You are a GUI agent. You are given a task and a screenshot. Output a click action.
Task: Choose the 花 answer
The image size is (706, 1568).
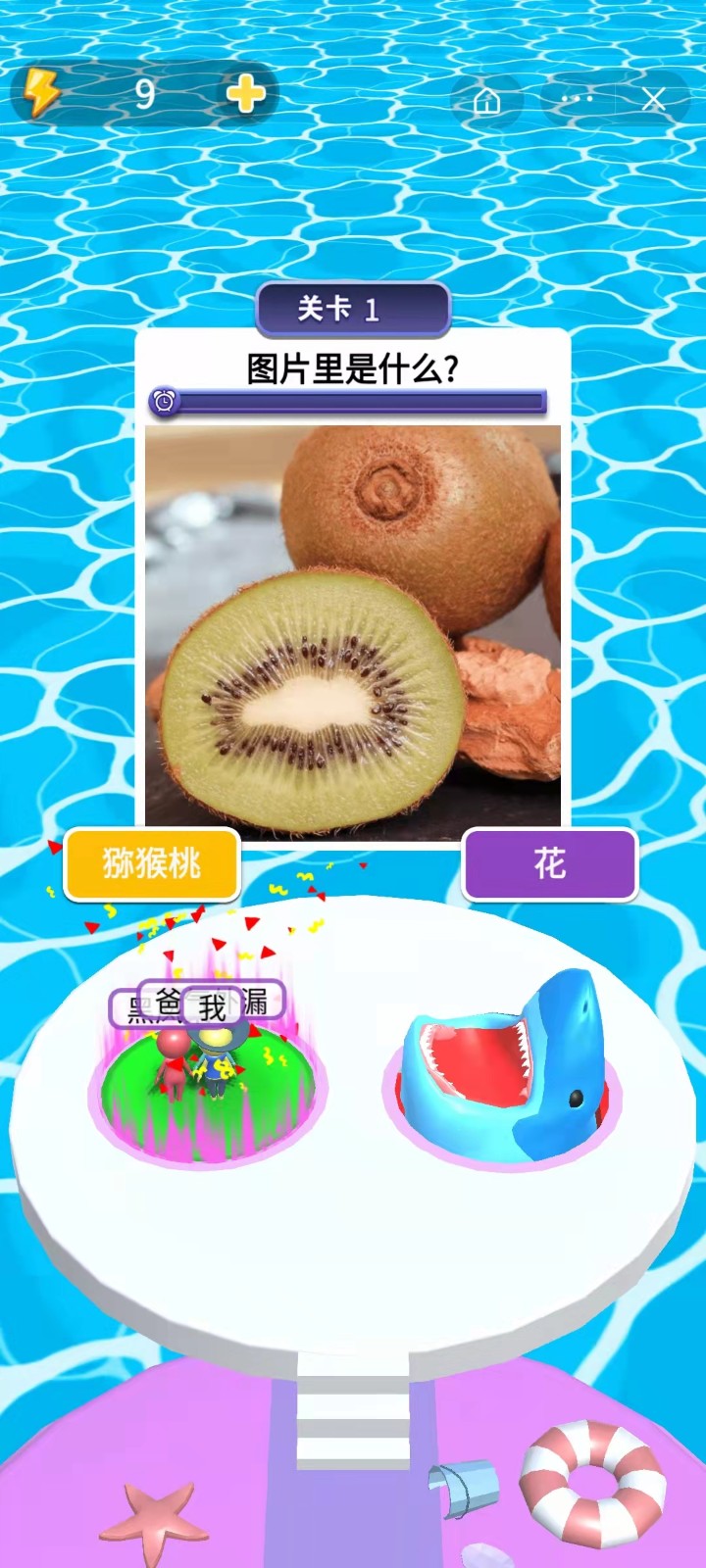pyautogui.click(x=549, y=863)
